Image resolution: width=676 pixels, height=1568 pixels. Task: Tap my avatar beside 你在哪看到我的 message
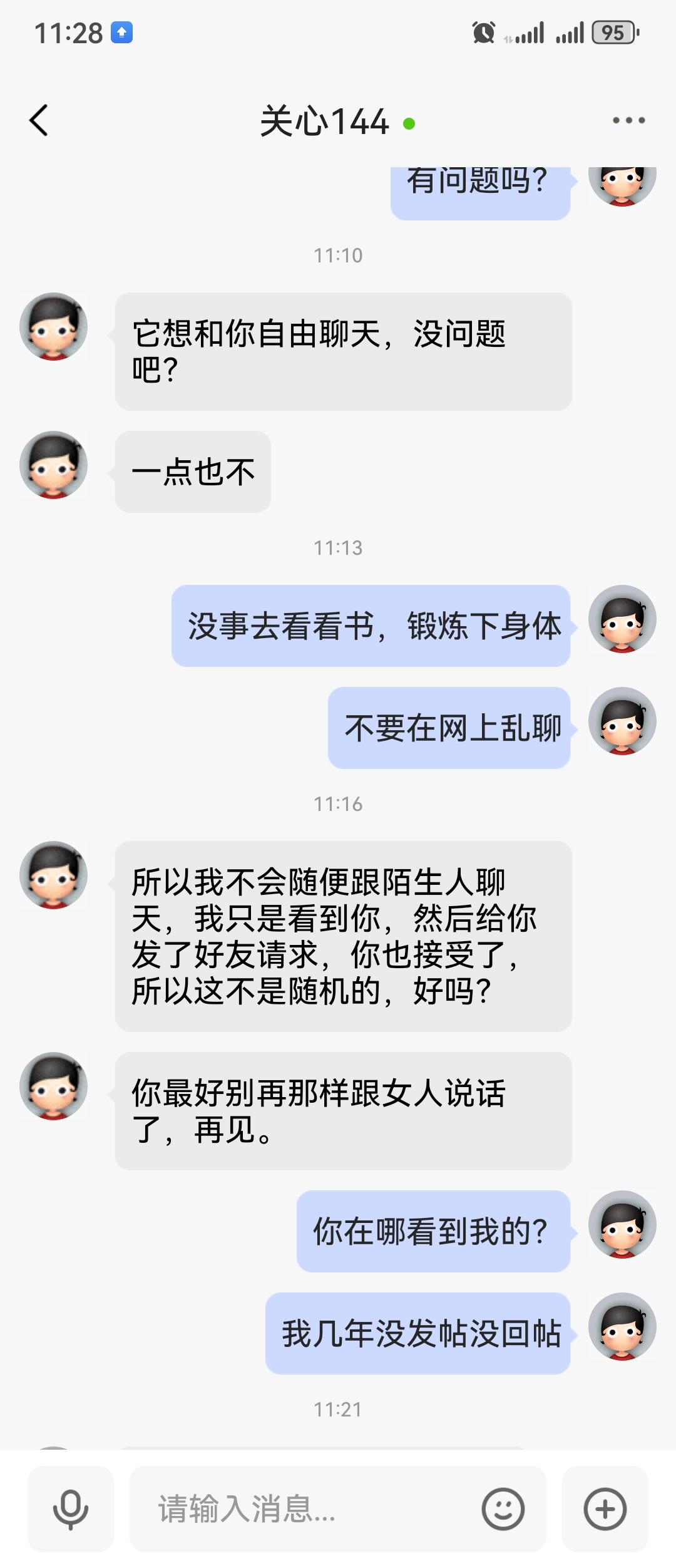(x=622, y=1224)
